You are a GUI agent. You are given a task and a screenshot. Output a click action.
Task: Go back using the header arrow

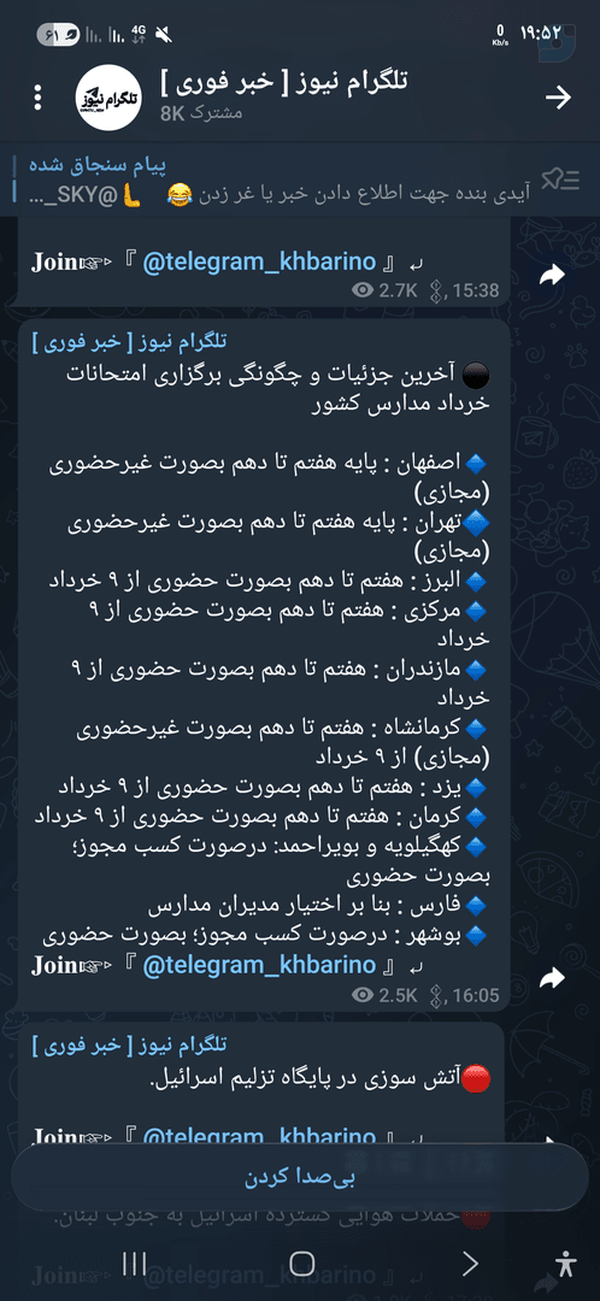click(x=558, y=97)
